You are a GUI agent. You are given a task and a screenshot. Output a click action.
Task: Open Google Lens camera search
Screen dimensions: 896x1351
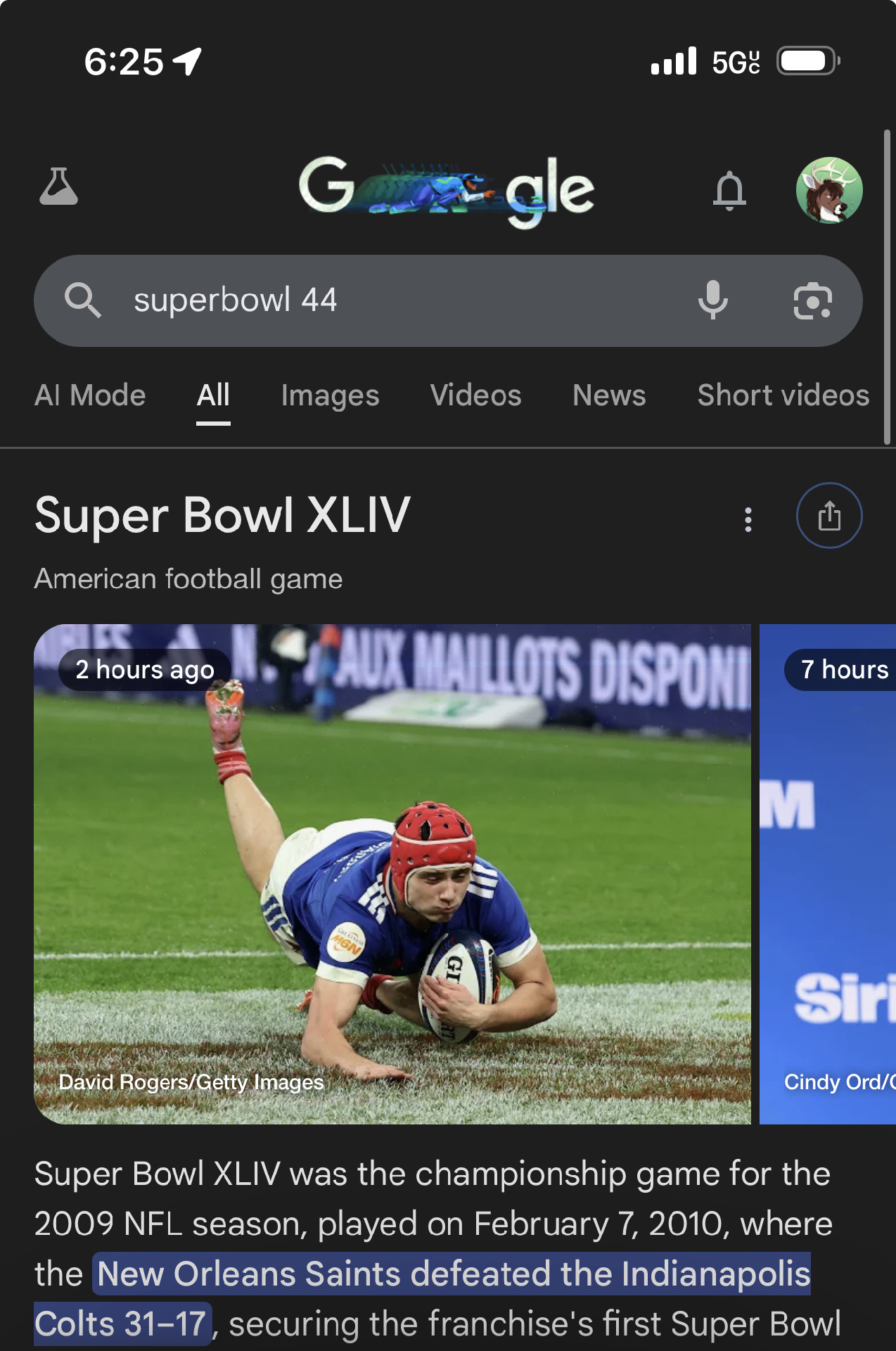[x=812, y=300]
